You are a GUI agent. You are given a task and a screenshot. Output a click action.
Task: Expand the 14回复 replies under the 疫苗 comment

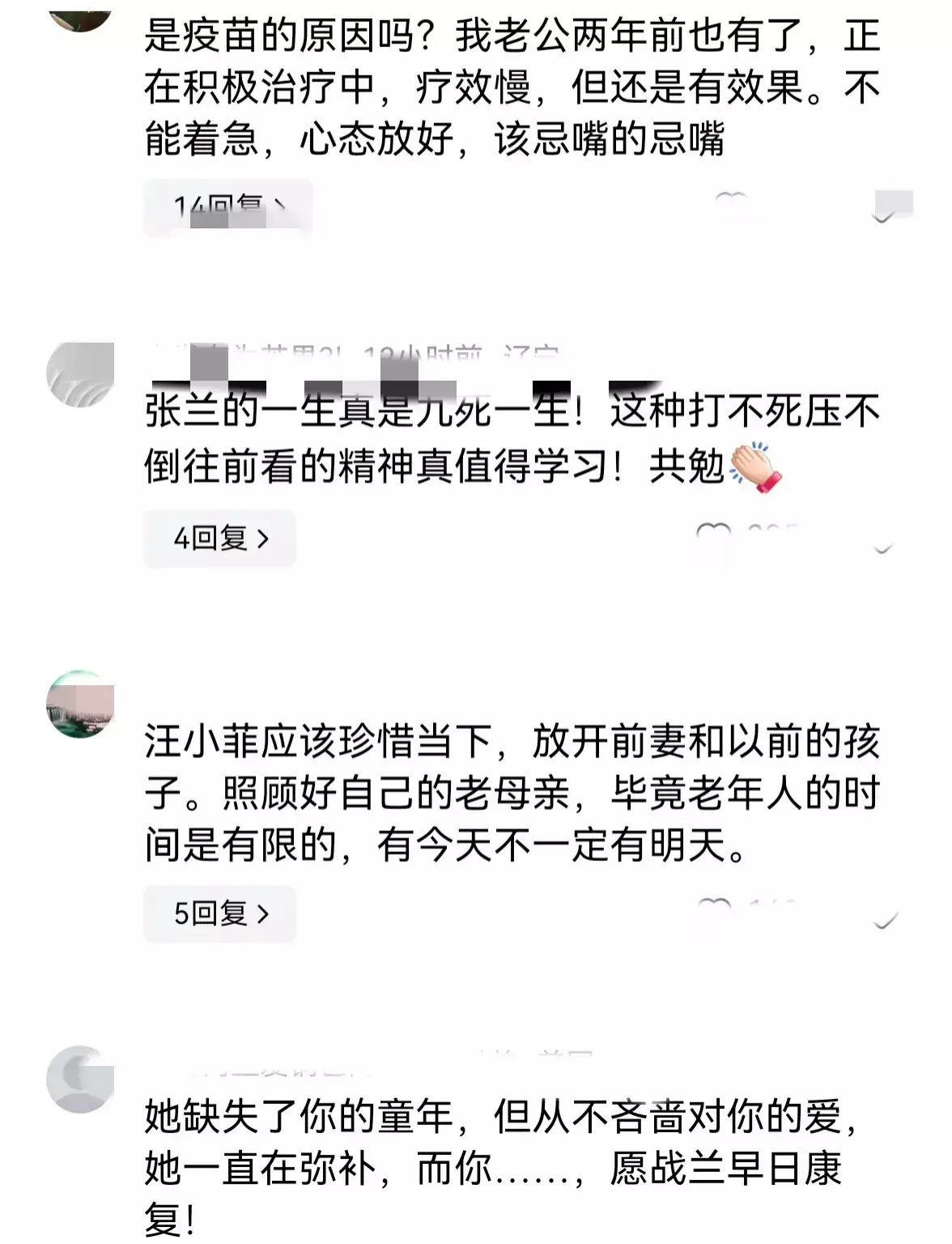(x=227, y=207)
